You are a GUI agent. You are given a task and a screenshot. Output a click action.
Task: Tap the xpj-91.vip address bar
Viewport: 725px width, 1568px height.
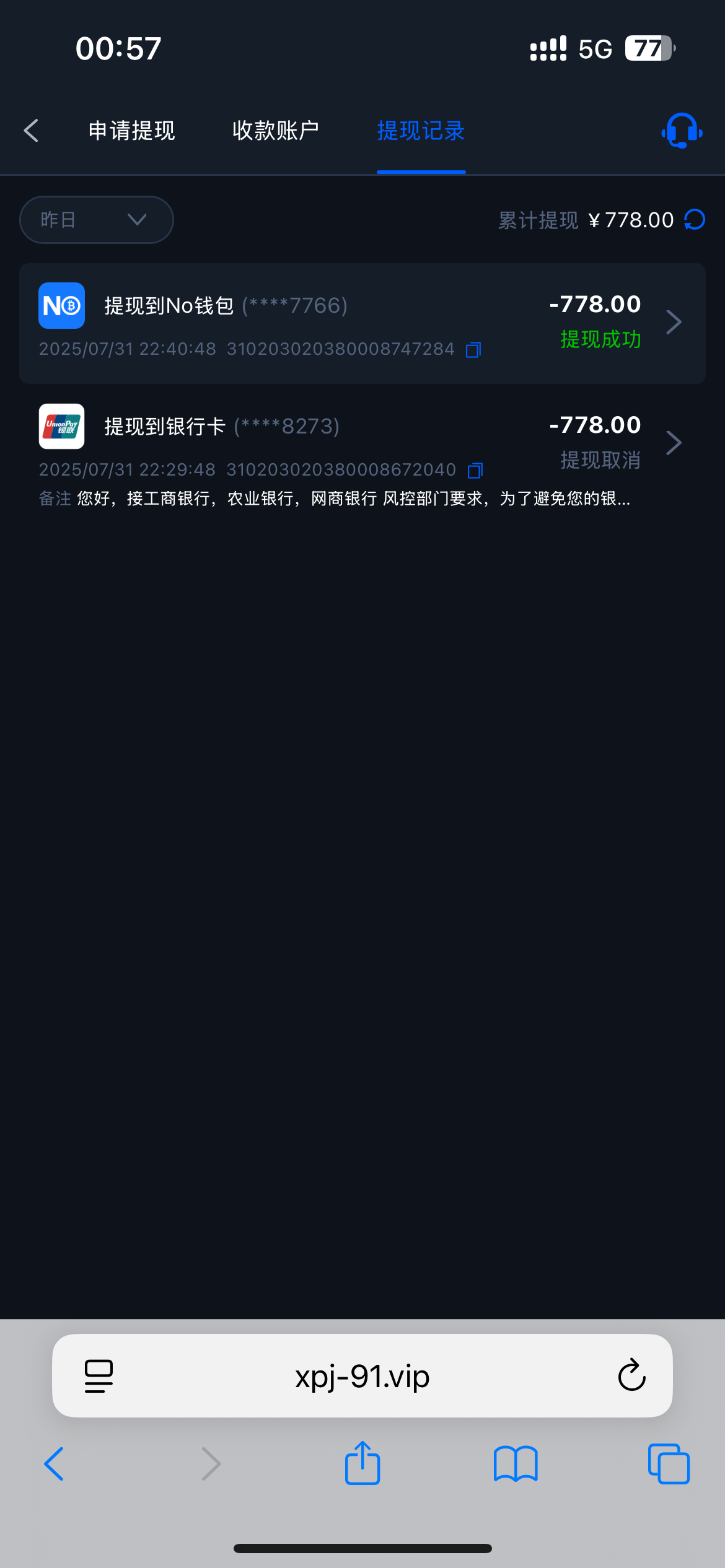(362, 1376)
